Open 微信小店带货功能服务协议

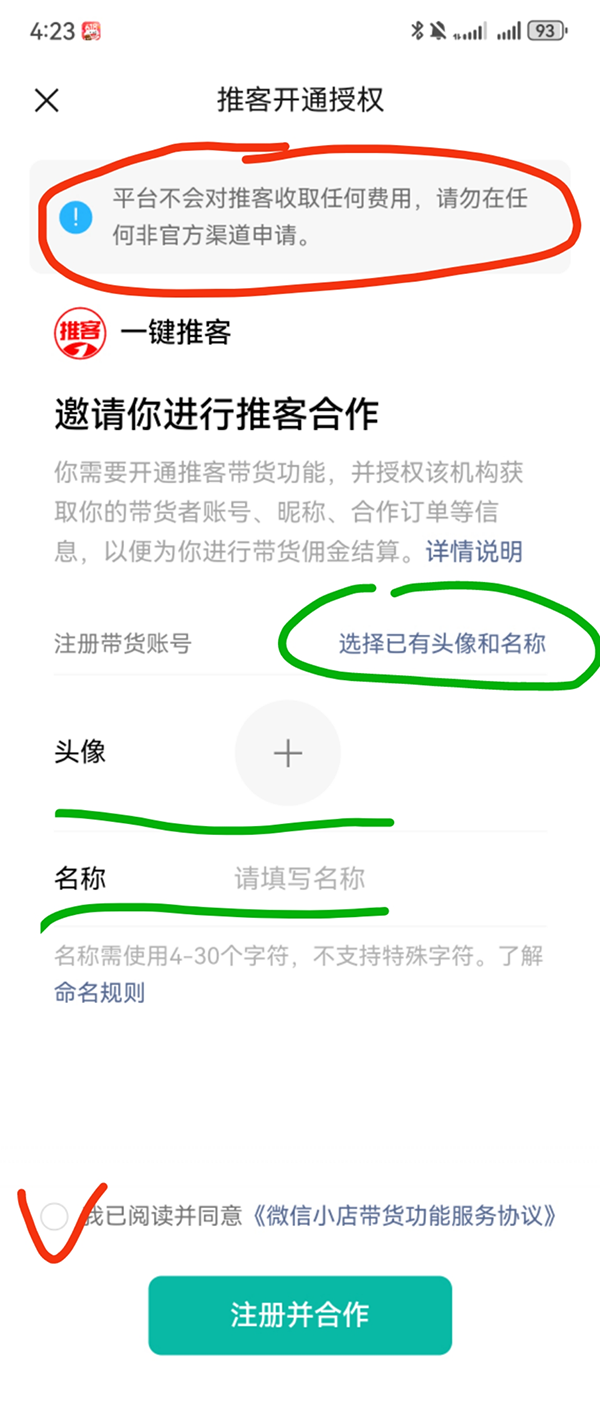(404, 1216)
